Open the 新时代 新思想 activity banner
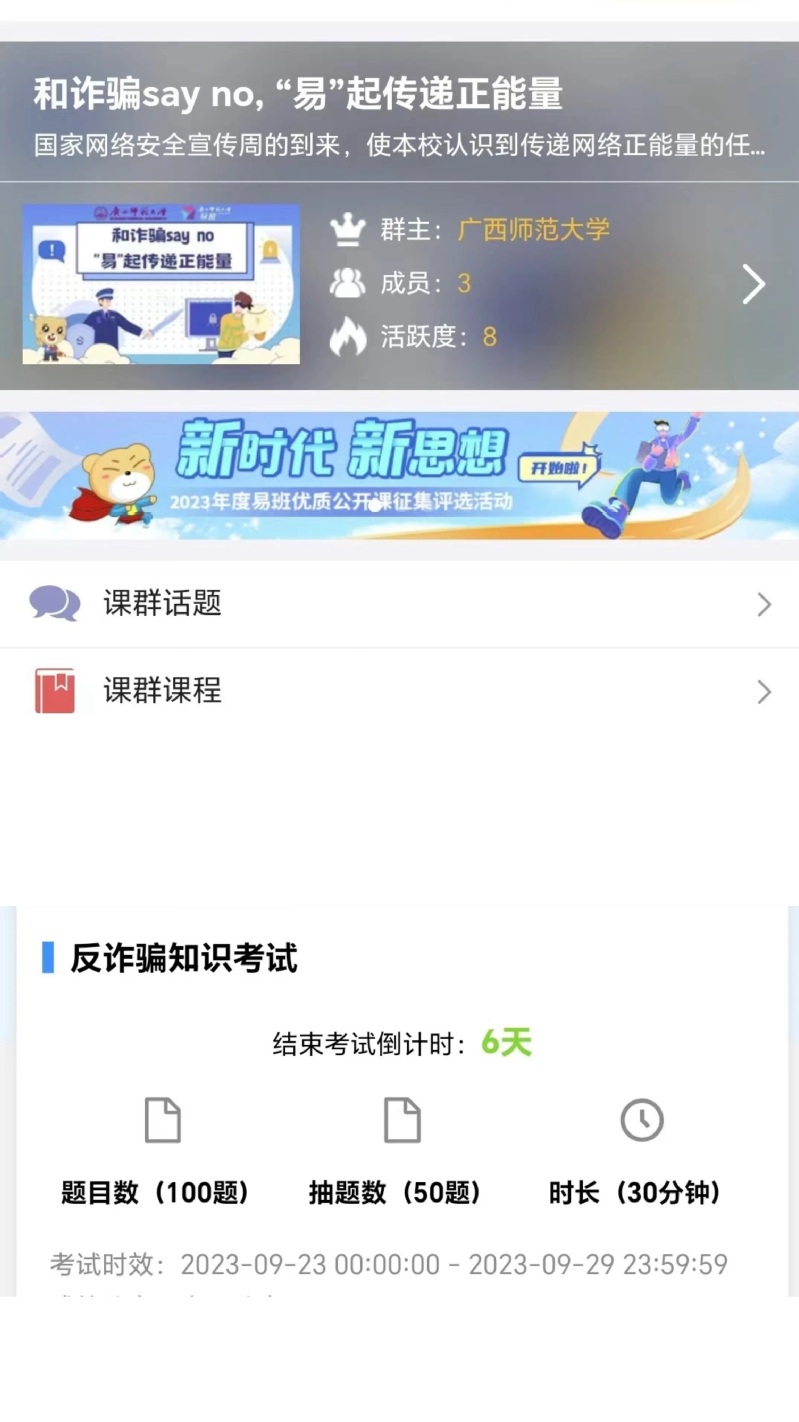The height and width of the screenshot is (1422, 799). coord(399,476)
